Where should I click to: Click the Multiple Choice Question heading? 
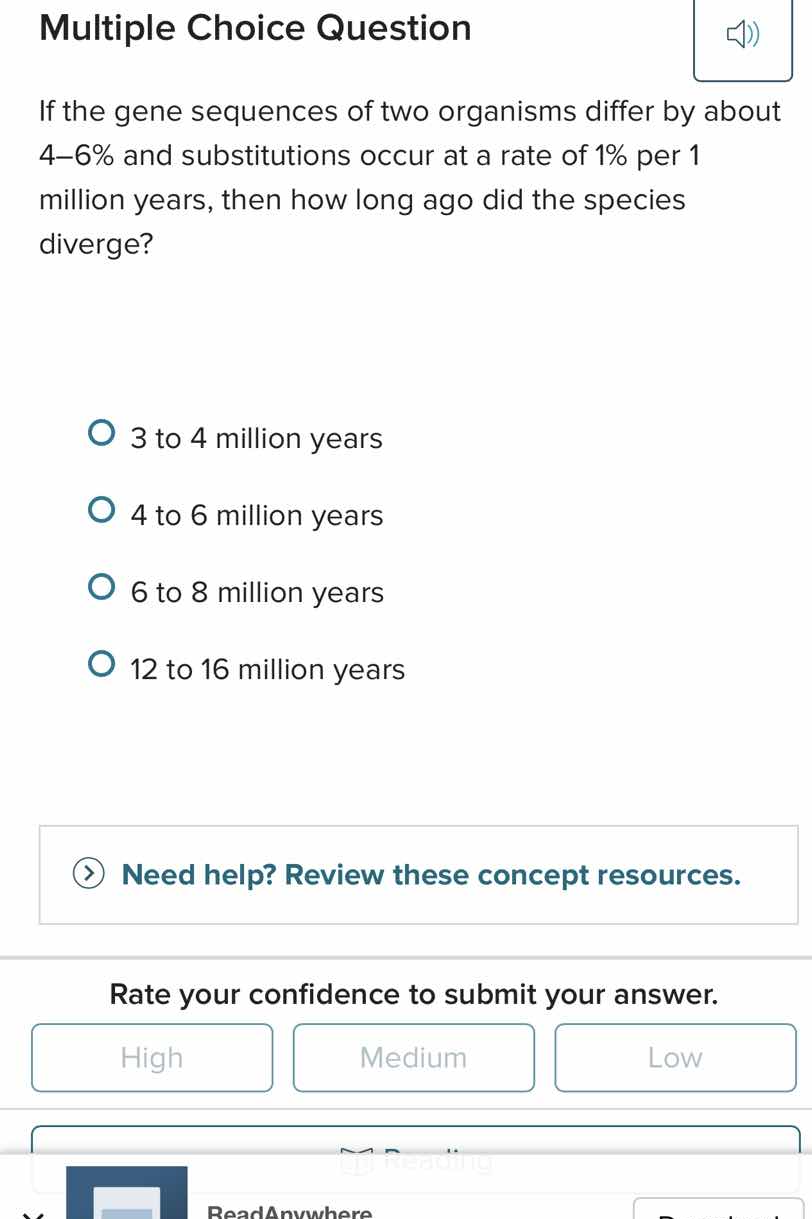coord(254,28)
